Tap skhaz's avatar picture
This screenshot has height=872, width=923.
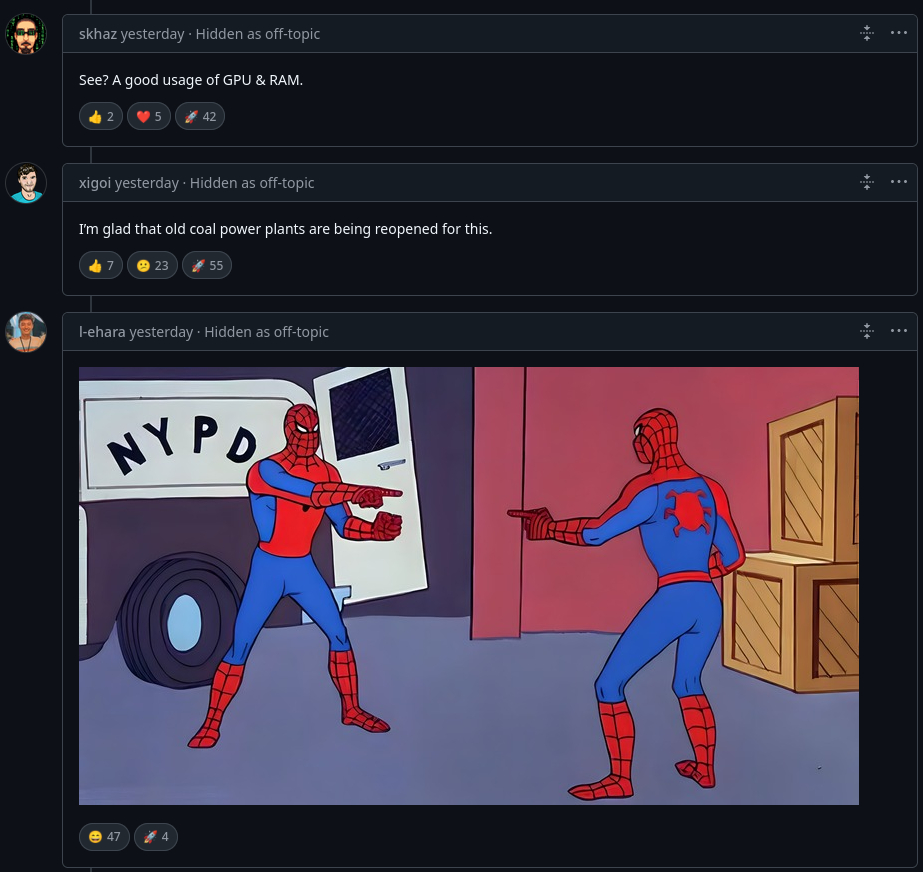(x=26, y=35)
